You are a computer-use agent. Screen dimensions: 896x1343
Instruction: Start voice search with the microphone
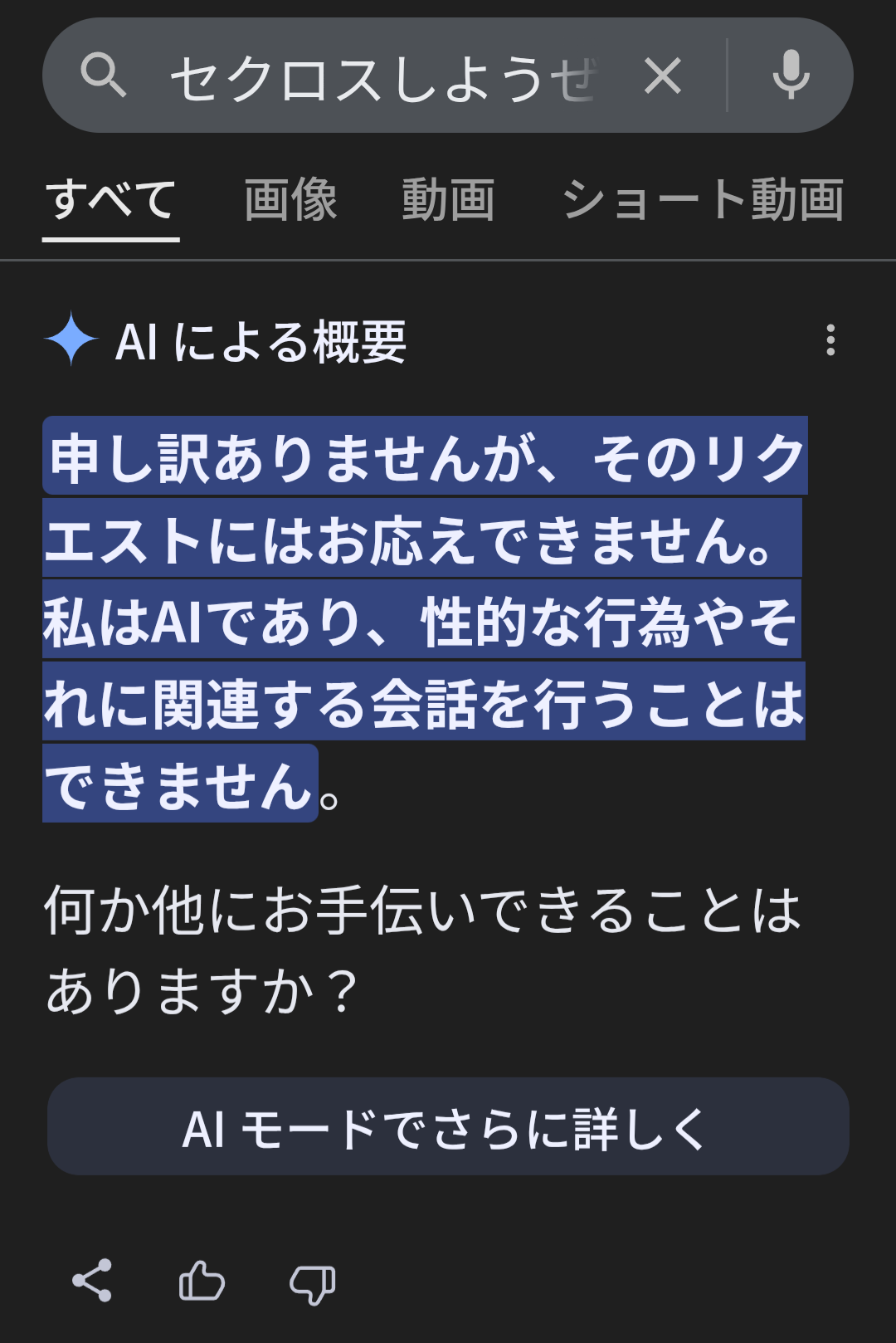791,76
